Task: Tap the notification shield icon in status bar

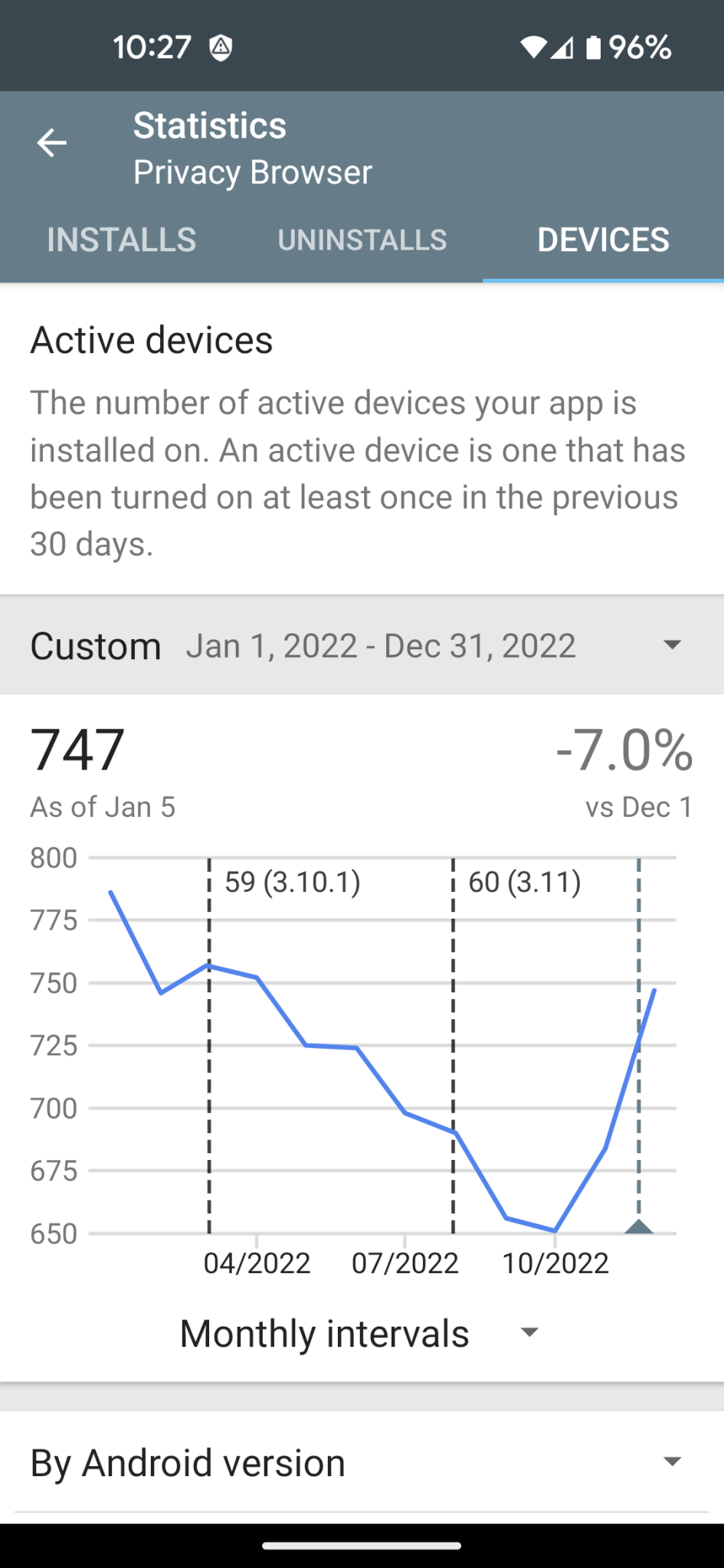Action: pyautogui.click(x=221, y=47)
